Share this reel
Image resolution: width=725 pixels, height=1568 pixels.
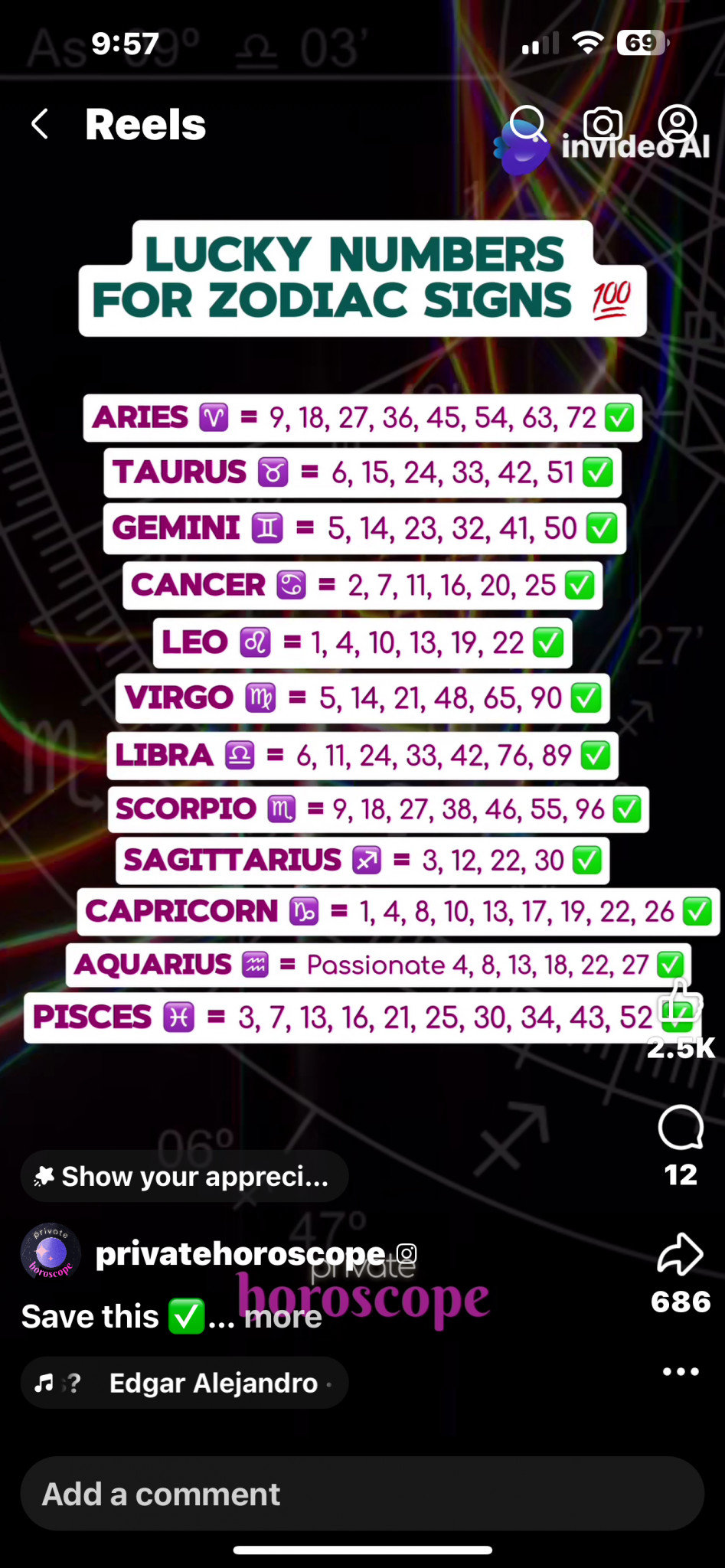coord(680,1255)
